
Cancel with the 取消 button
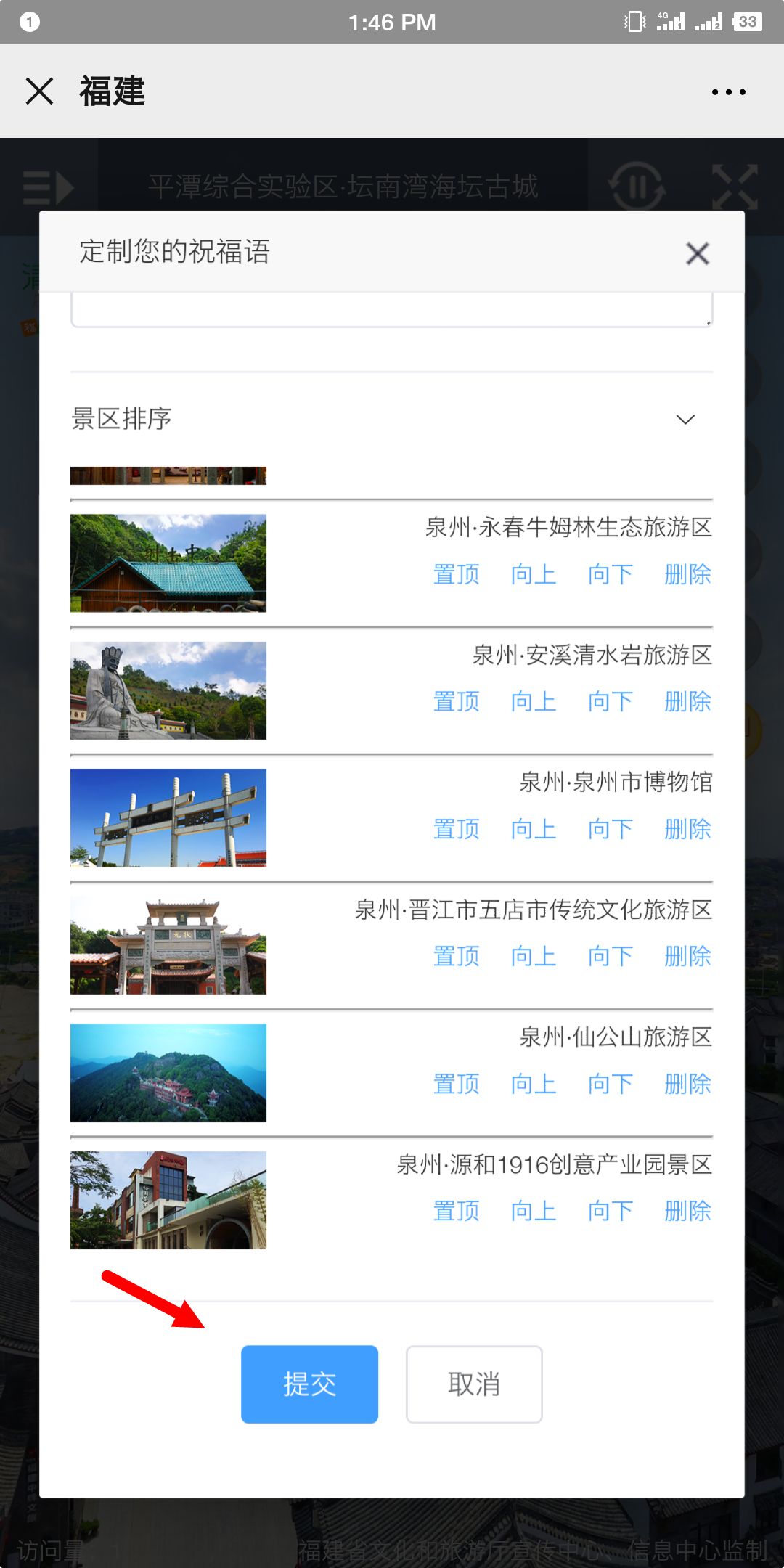click(473, 1384)
